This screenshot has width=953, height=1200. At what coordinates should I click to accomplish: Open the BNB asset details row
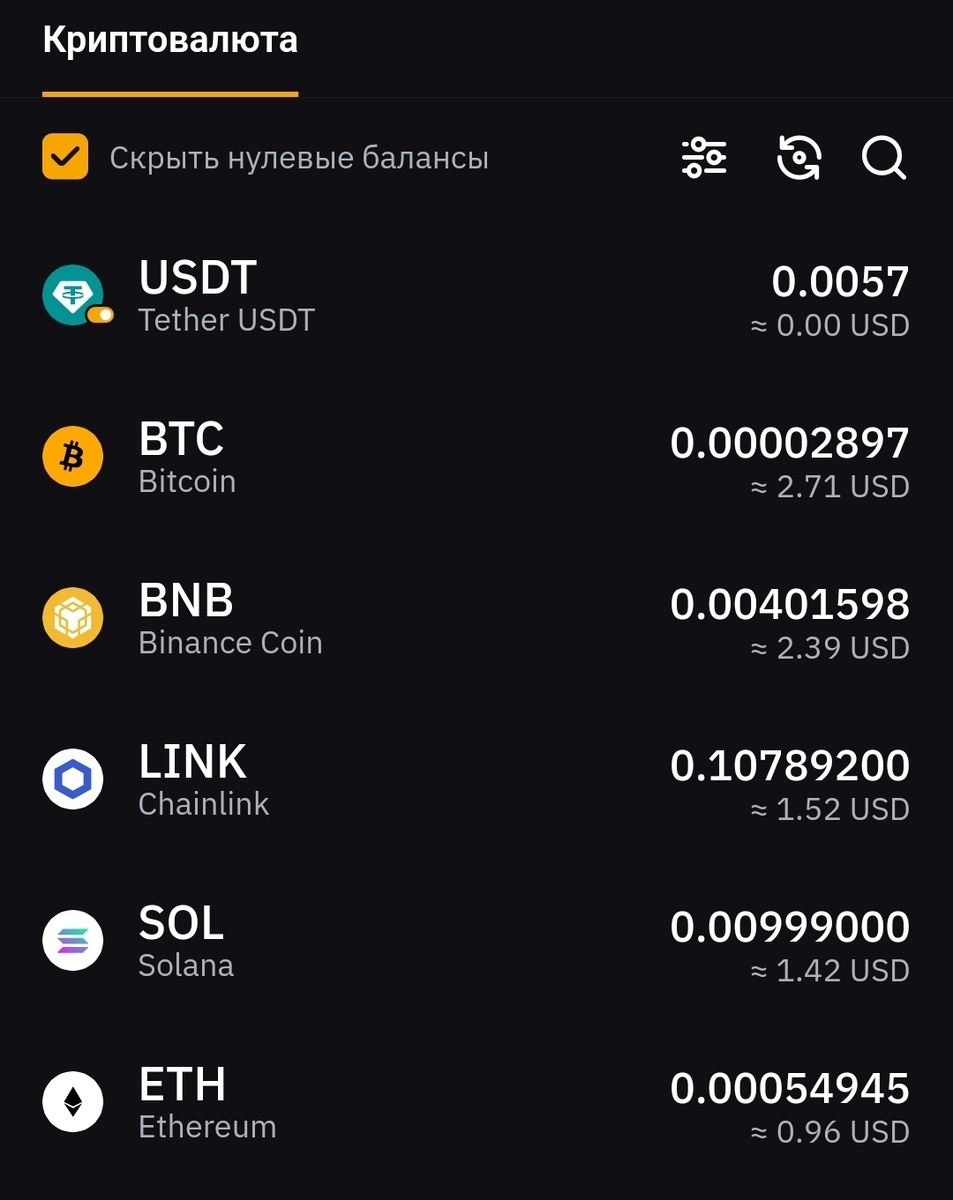pos(476,617)
